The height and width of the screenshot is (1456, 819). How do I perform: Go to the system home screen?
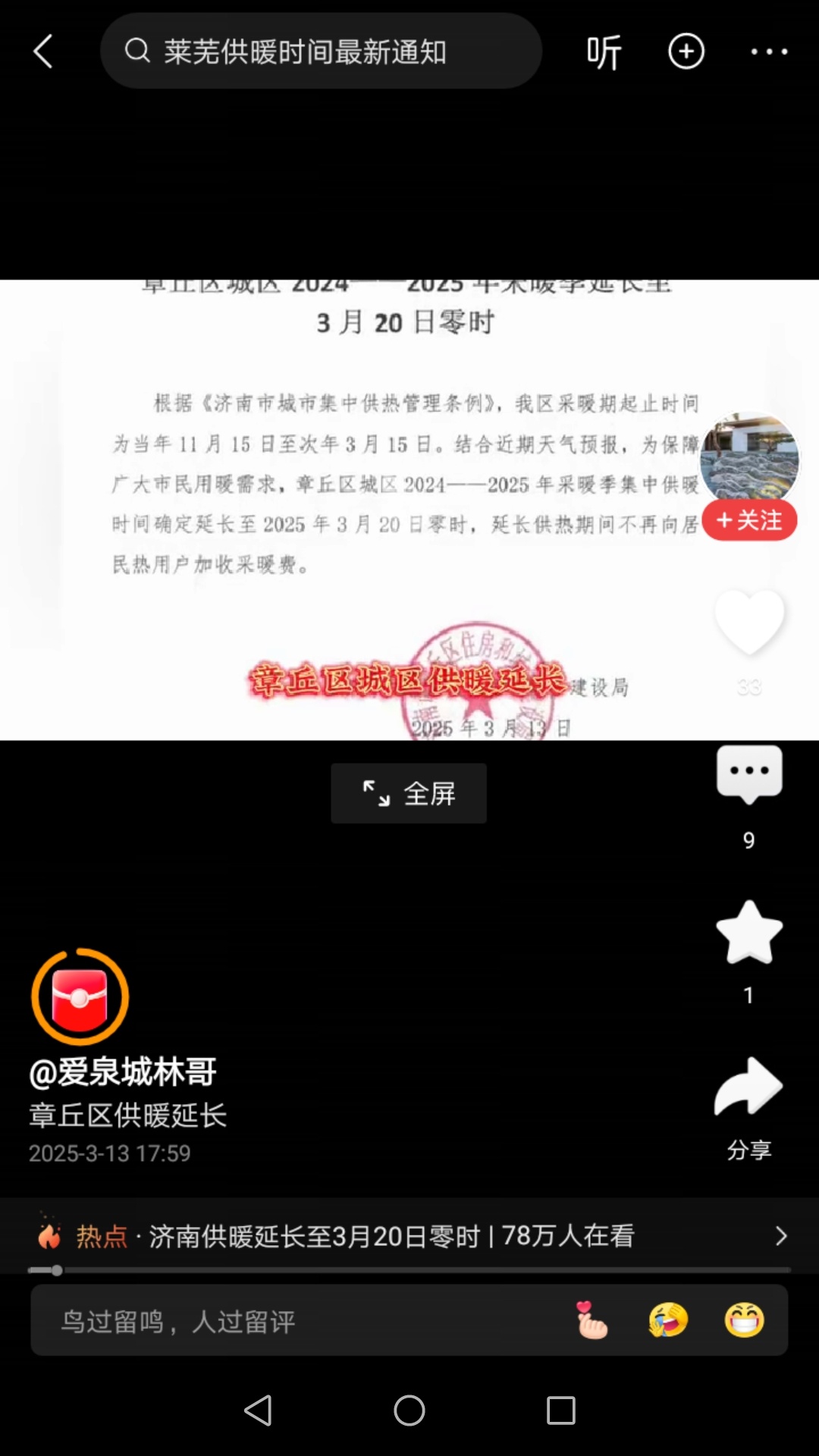point(409,1410)
